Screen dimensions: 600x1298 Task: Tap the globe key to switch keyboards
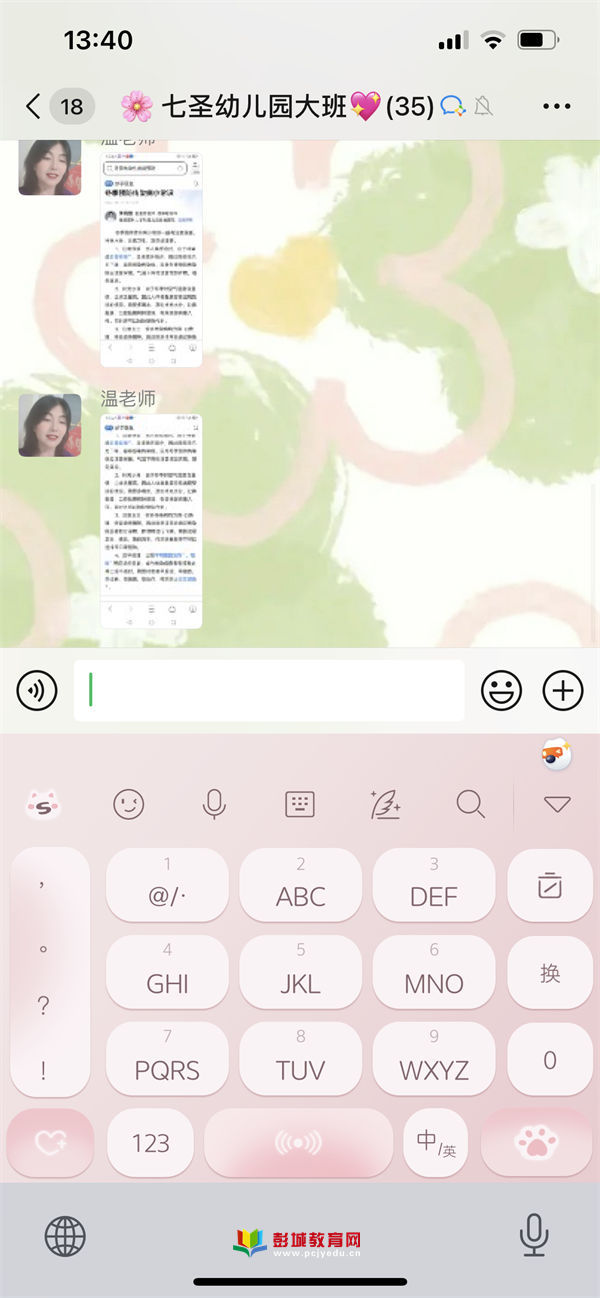pos(65,1237)
